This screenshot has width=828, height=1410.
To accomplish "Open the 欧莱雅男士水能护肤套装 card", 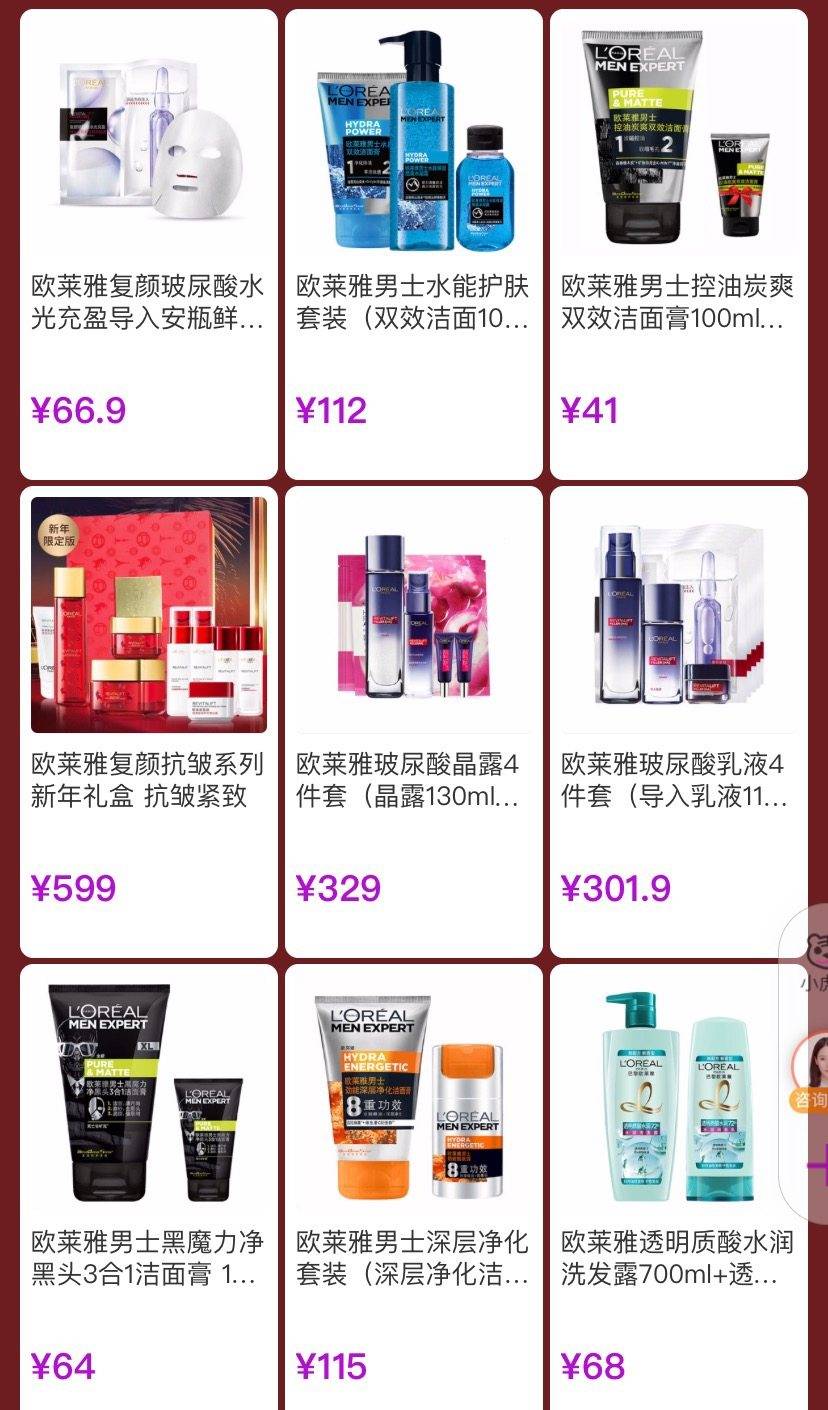I will coord(414,244).
